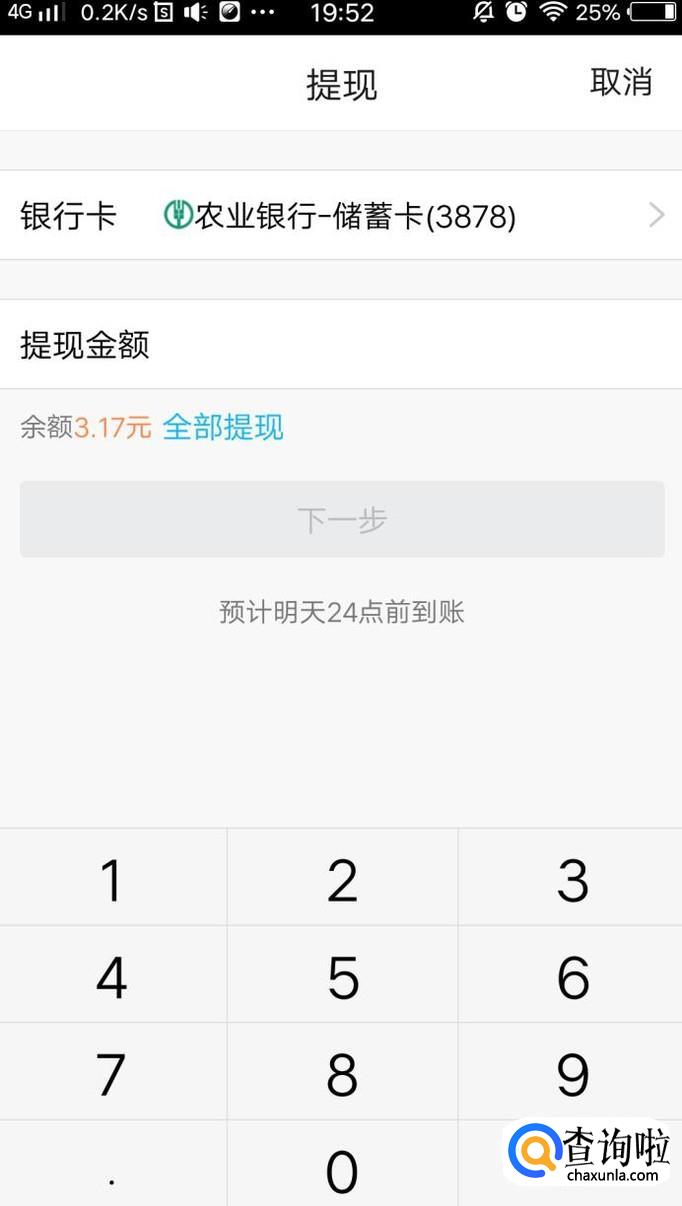Enter digit 2 on the keypad

click(342, 879)
